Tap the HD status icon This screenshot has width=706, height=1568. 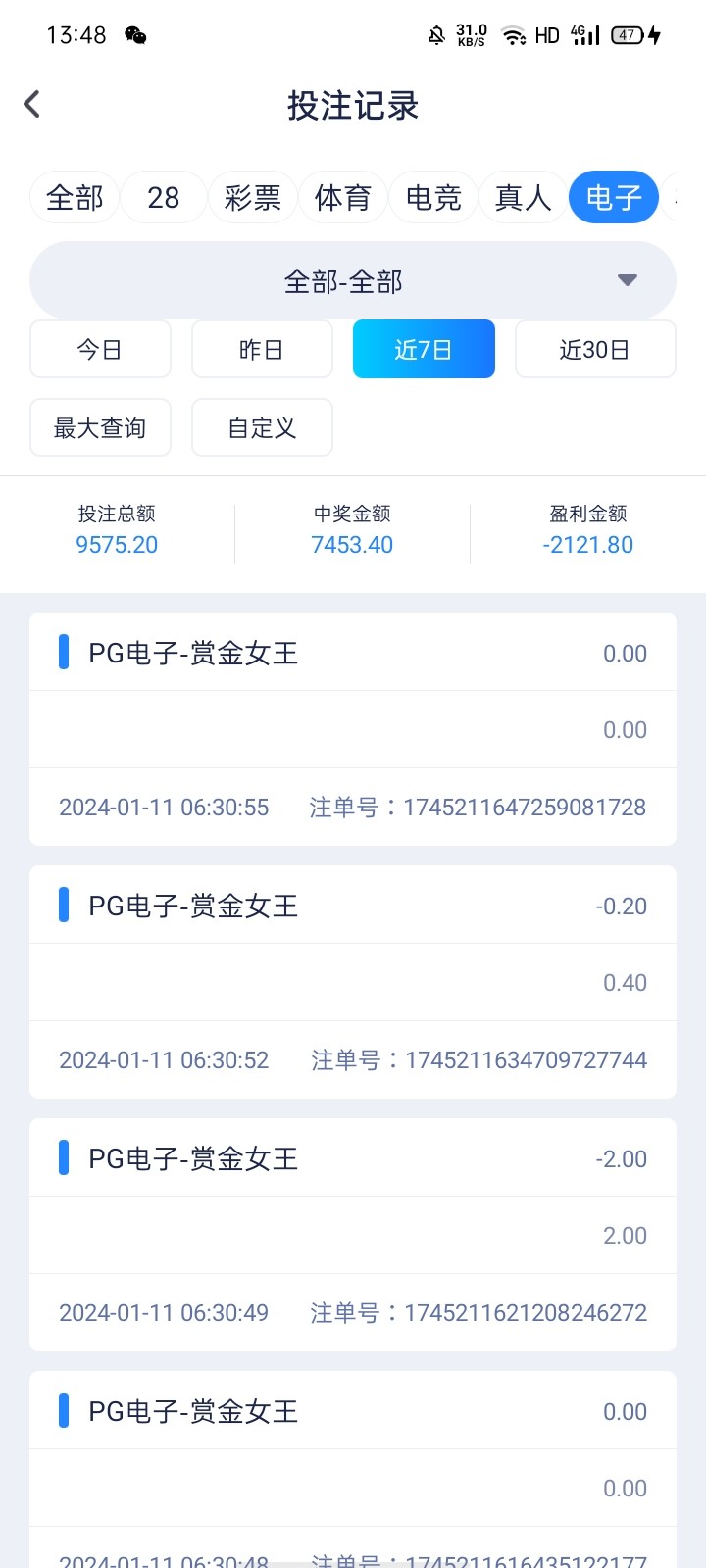click(546, 35)
